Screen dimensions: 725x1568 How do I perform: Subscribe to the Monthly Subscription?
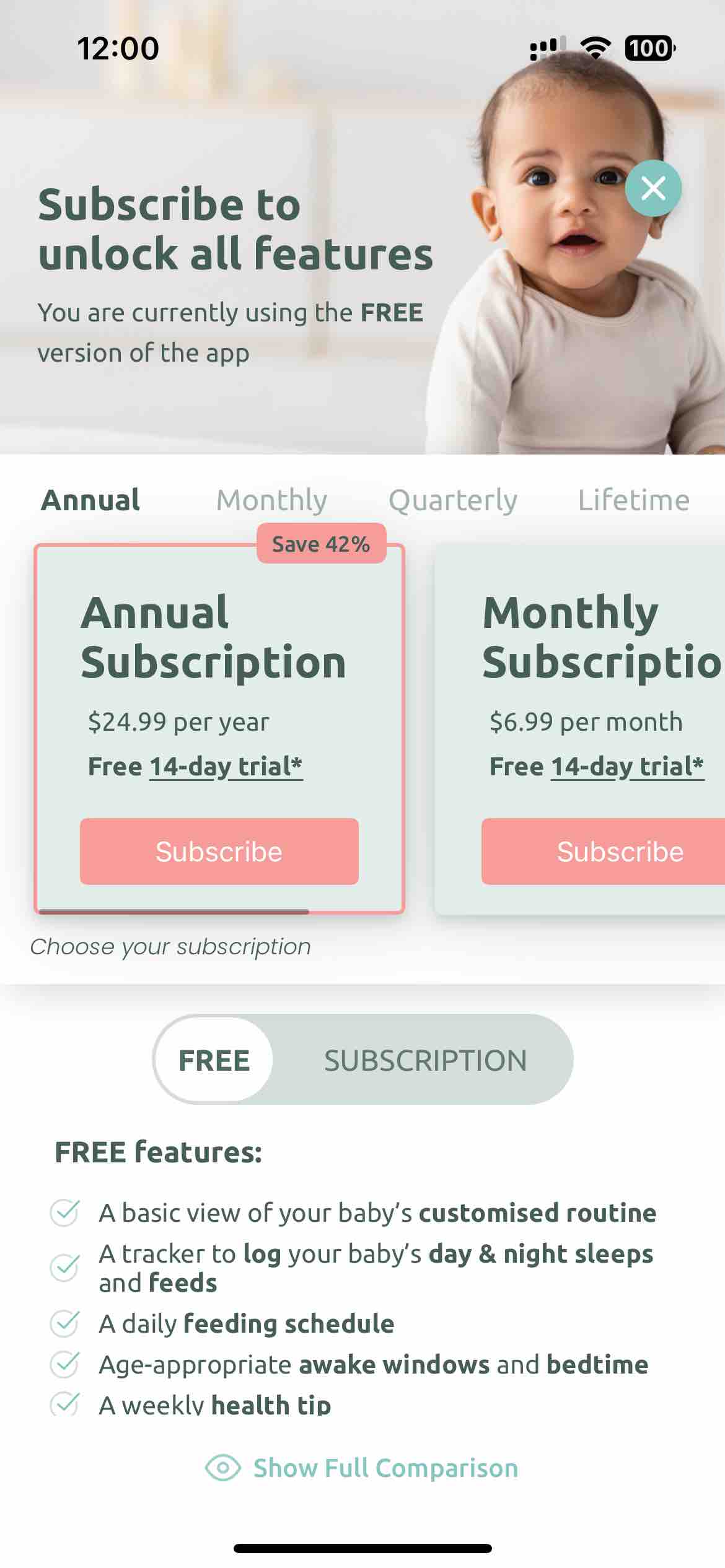coord(620,852)
